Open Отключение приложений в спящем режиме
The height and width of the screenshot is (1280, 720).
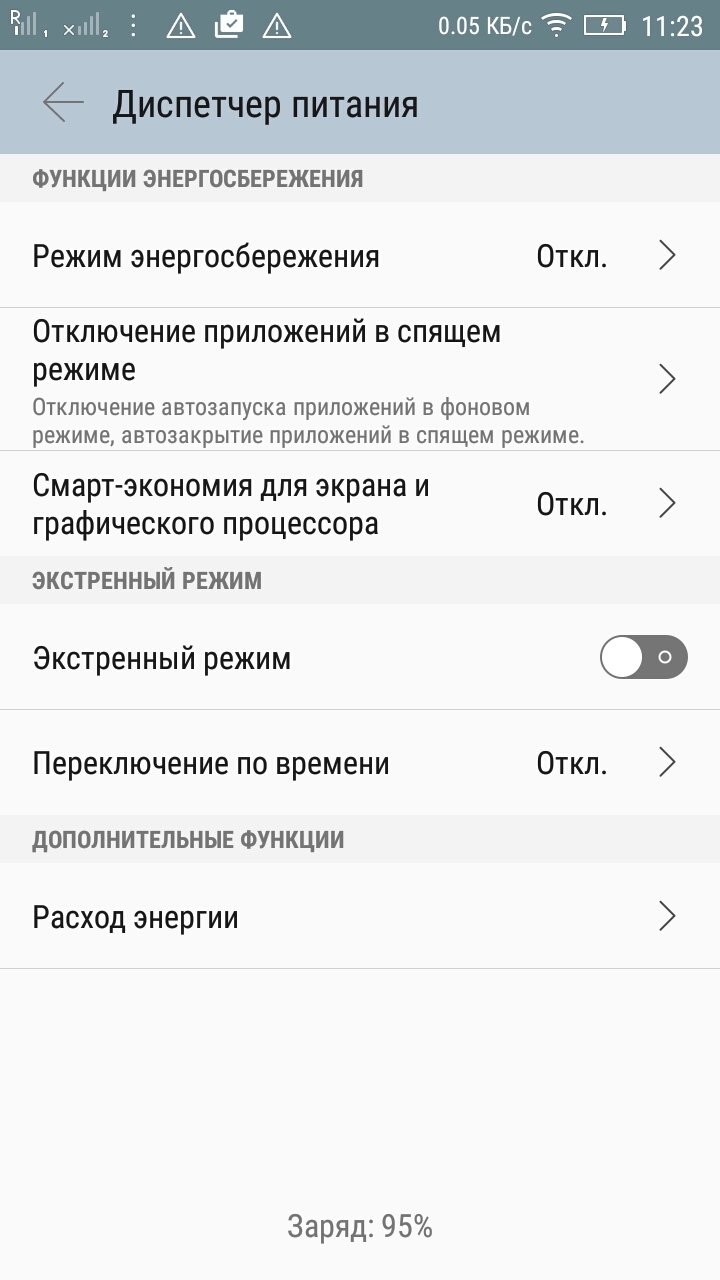coord(360,380)
